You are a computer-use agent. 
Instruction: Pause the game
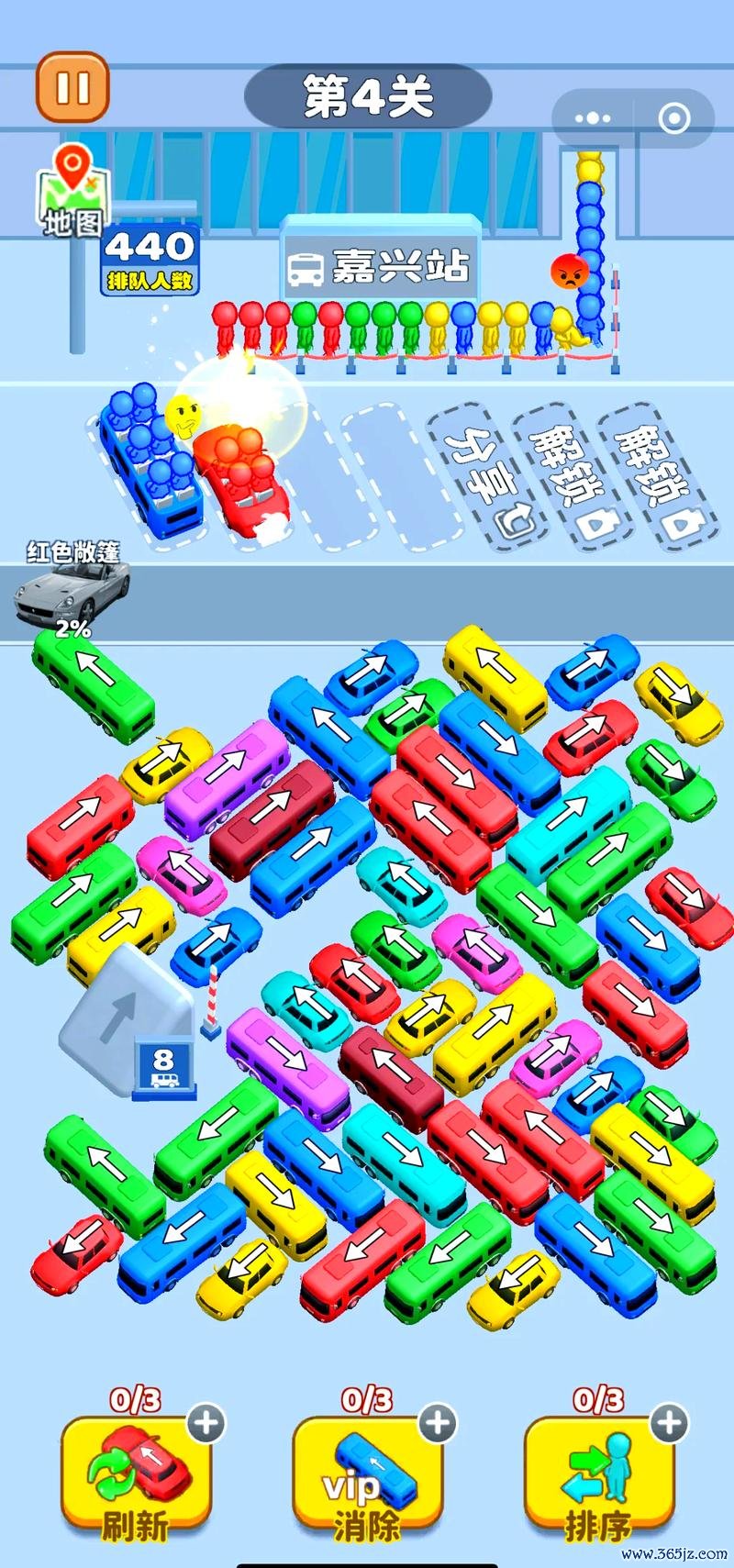[72, 88]
